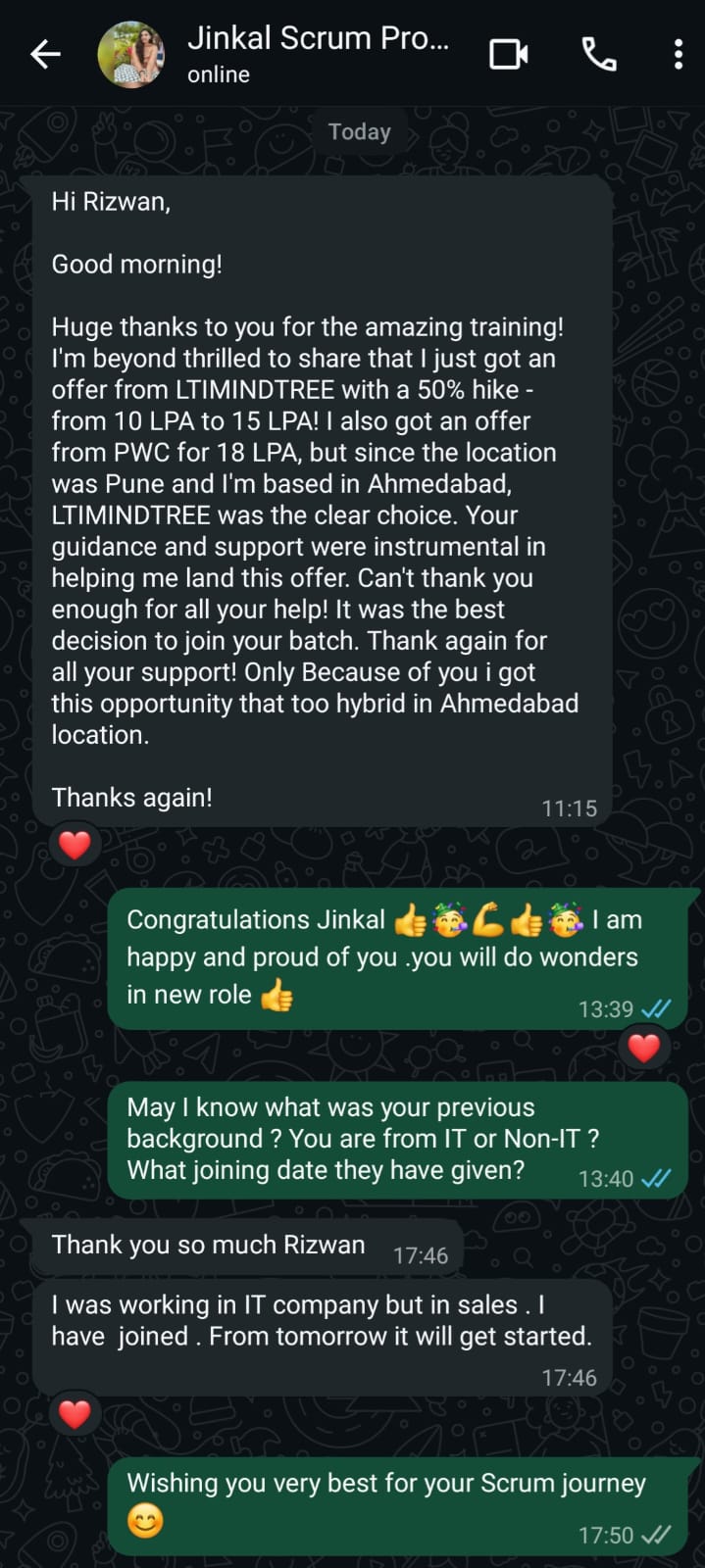
Task: Go back to the chat list
Action: 45,55
